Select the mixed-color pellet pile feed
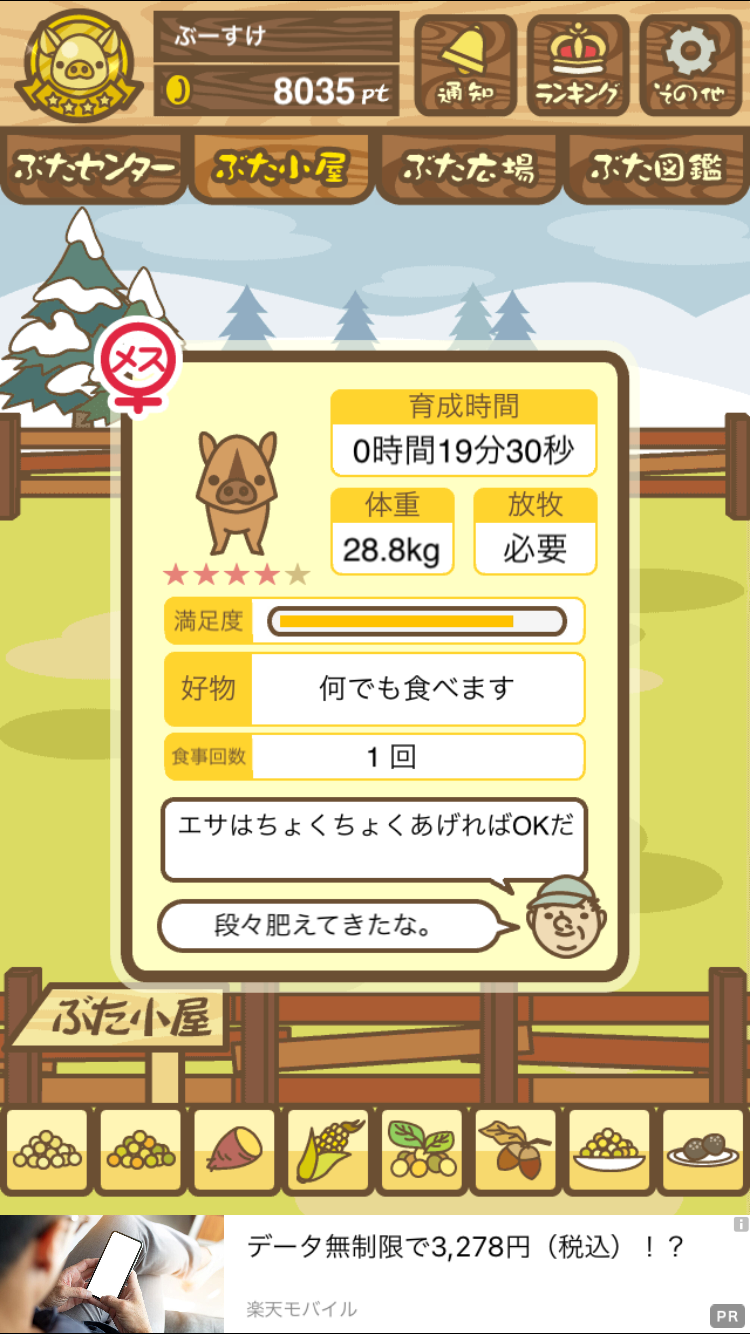 [141, 1150]
